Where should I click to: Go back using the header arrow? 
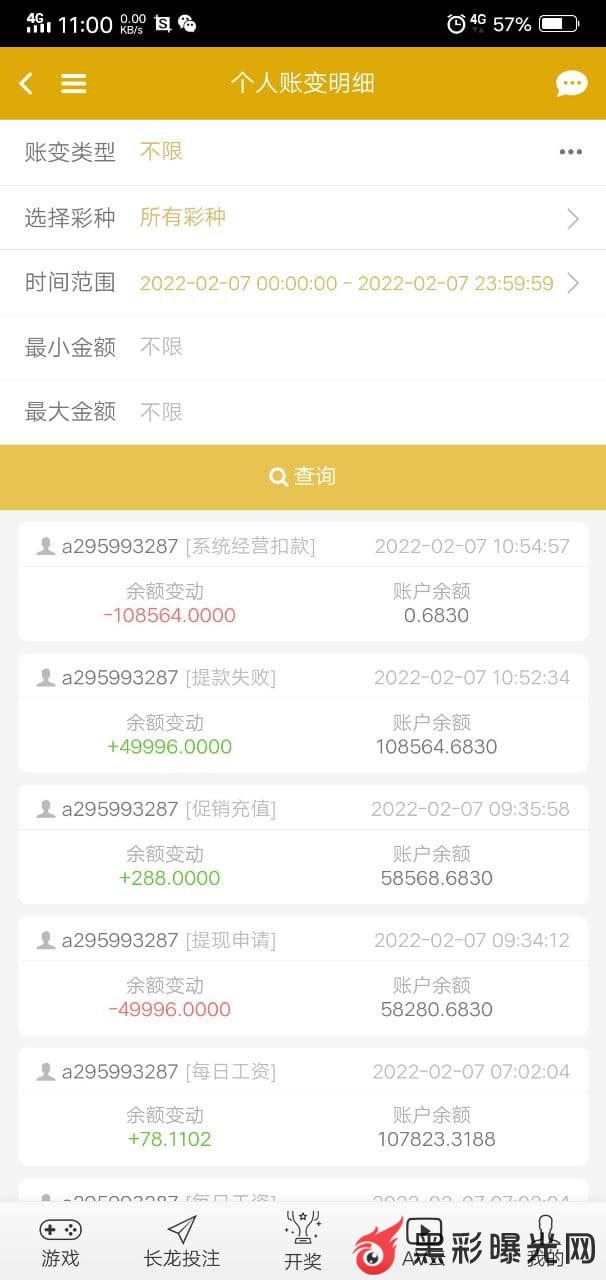pos(26,84)
